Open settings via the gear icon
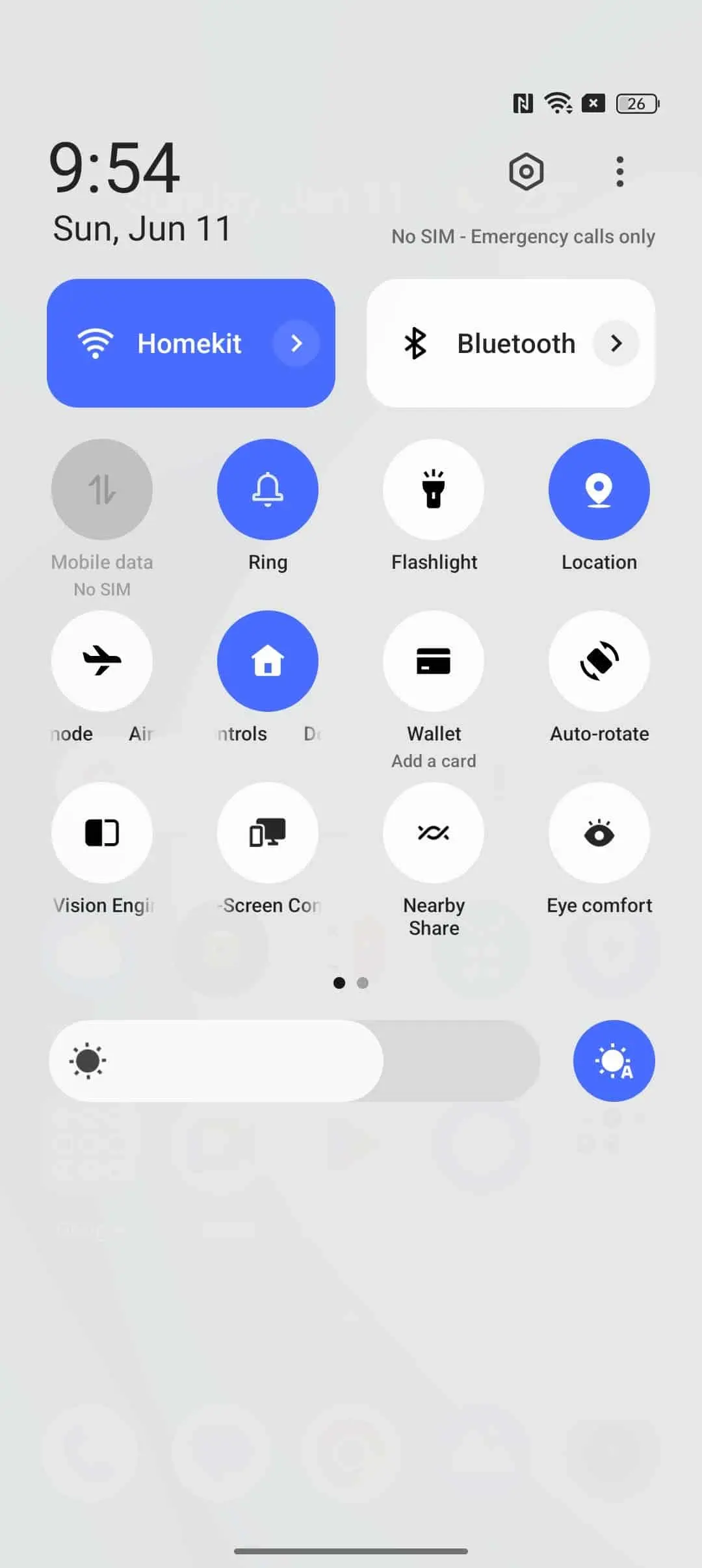The height and width of the screenshot is (1568, 702). (526, 172)
